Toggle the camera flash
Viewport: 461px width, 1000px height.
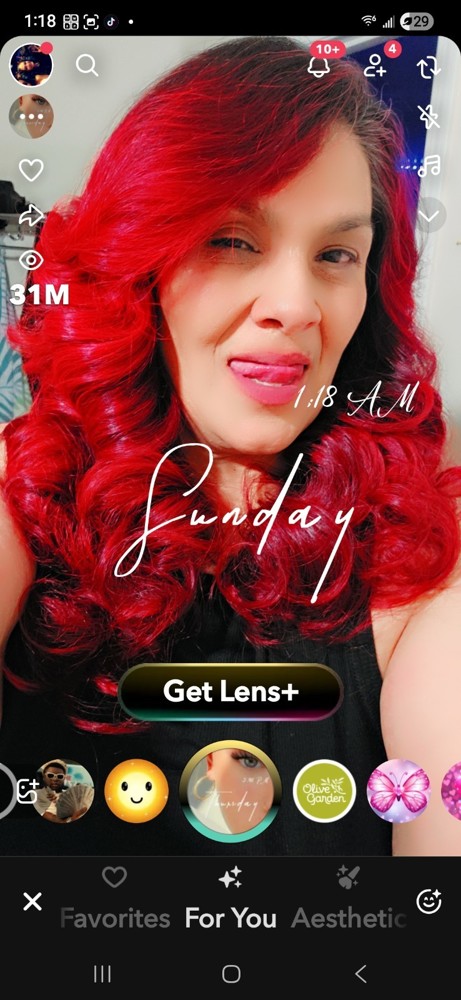[x=429, y=117]
